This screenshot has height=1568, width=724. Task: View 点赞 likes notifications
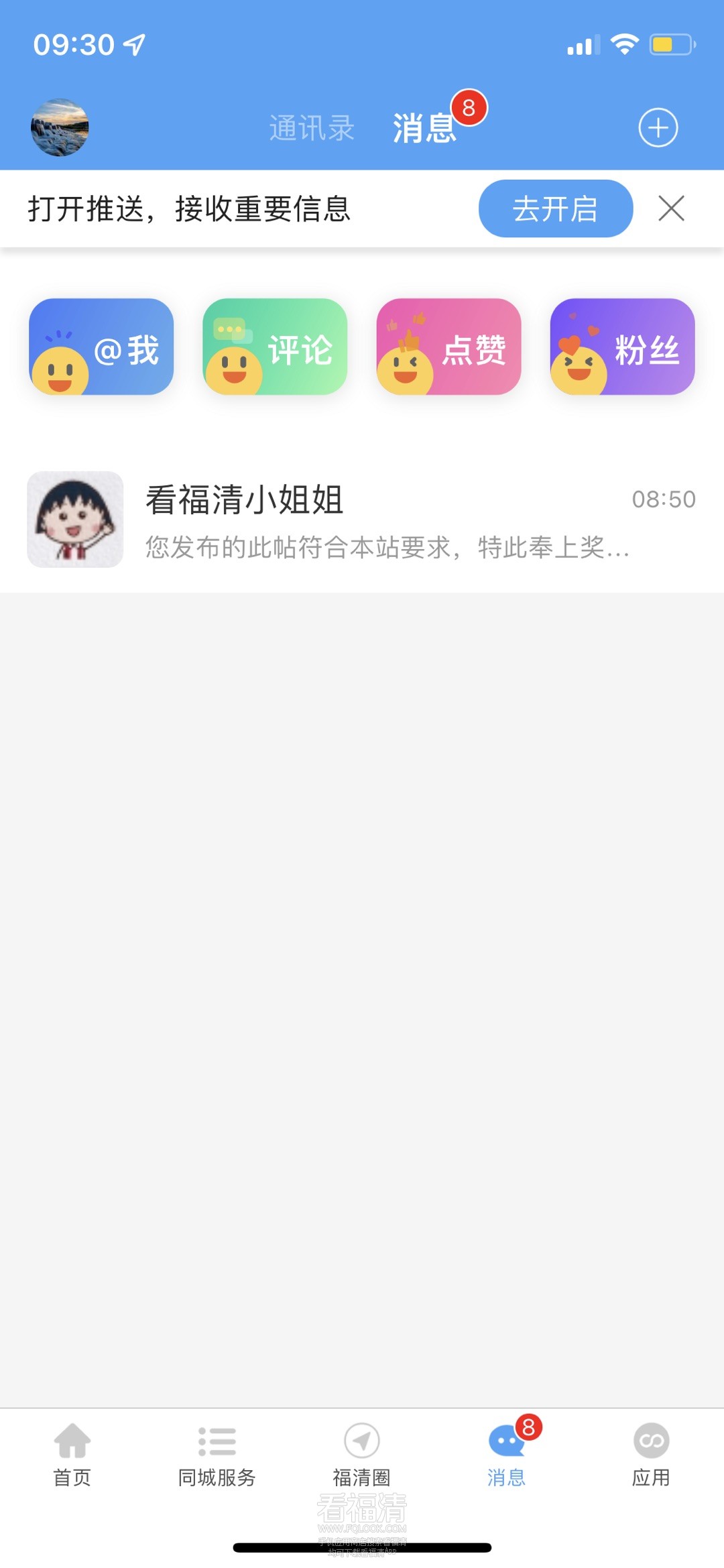pos(448,347)
